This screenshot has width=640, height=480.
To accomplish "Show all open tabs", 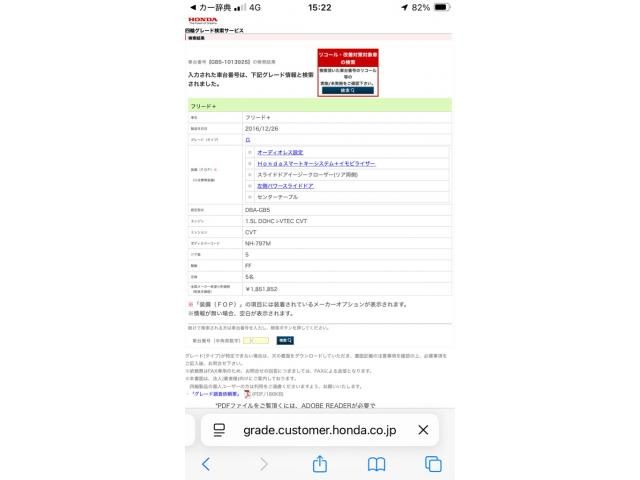I will tap(433, 464).
